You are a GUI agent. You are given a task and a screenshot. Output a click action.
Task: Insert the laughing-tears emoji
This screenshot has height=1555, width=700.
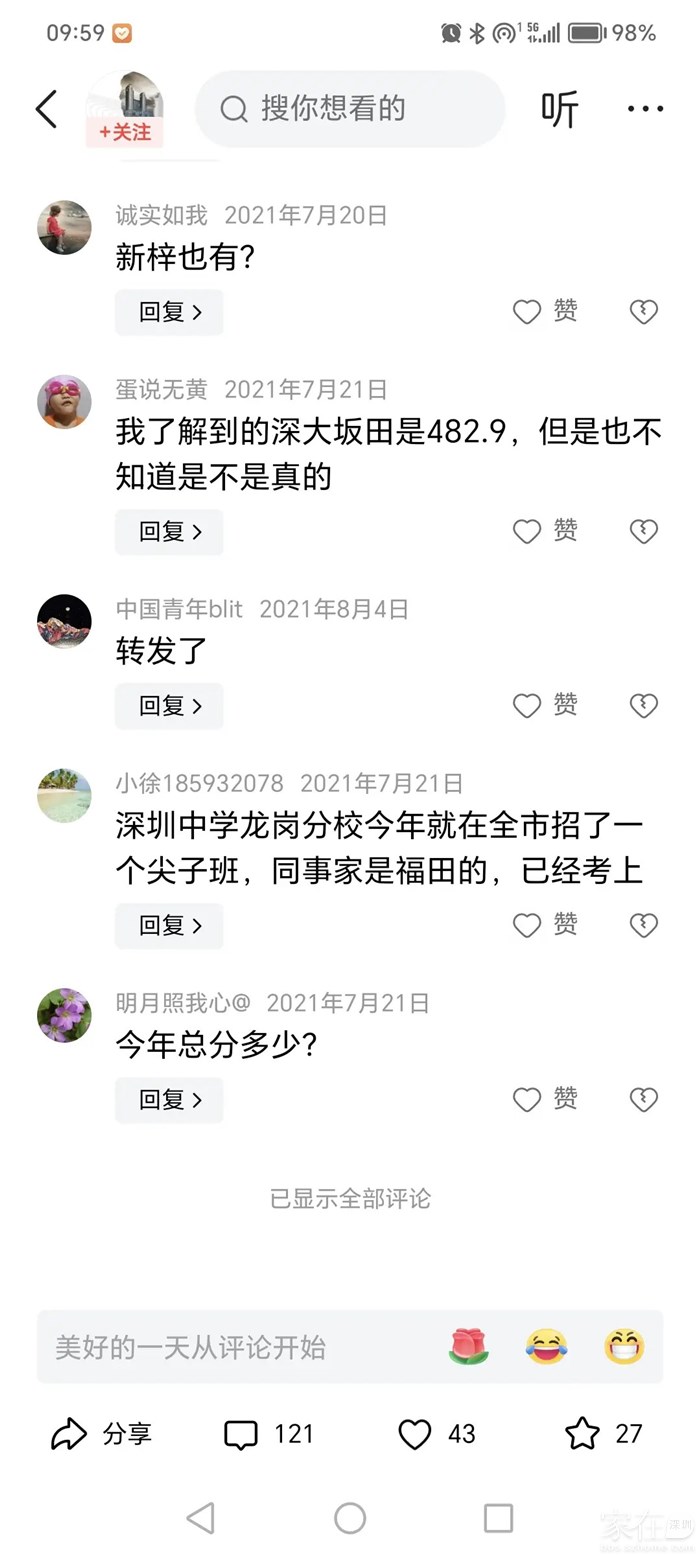tap(546, 1347)
